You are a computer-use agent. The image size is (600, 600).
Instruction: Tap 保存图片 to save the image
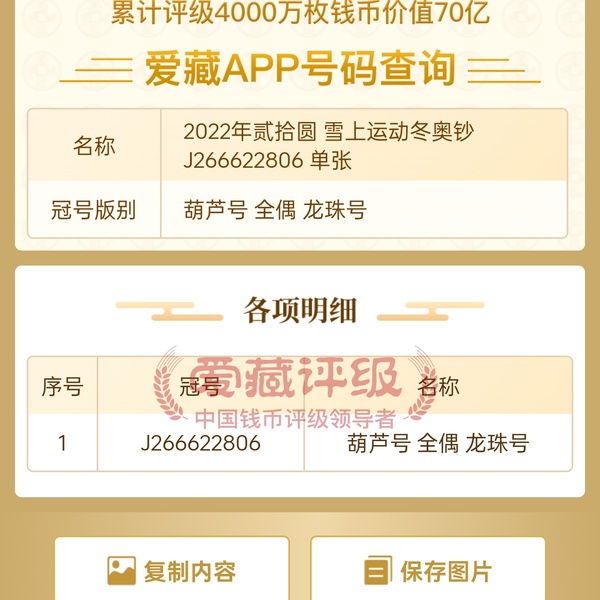pyautogui.click(x=428, y=571)
